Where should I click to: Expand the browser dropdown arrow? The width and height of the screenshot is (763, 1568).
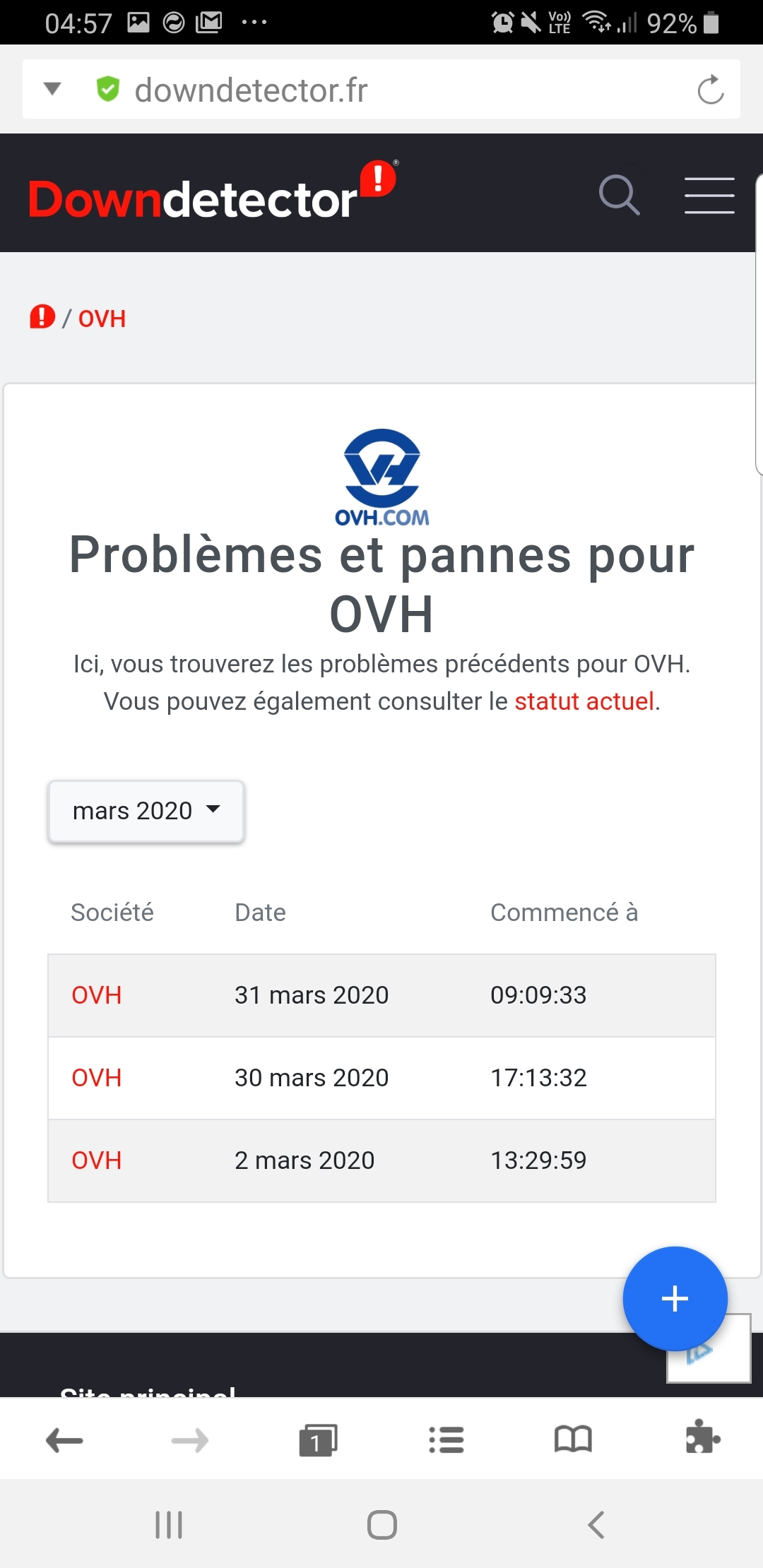(x=52, y=89)
